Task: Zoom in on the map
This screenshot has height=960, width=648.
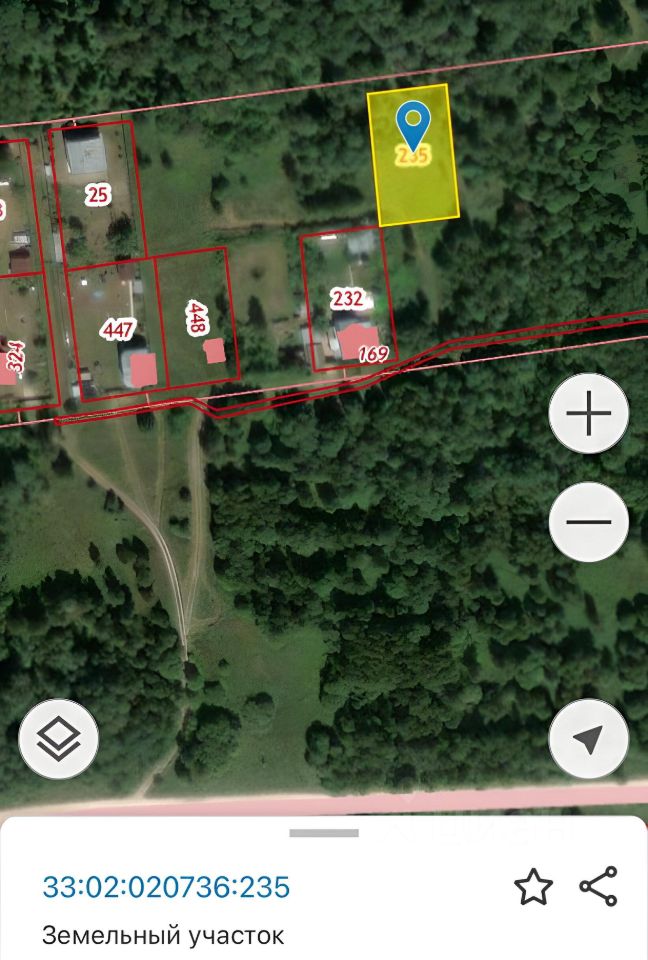Action: click(x=589, y=414)
